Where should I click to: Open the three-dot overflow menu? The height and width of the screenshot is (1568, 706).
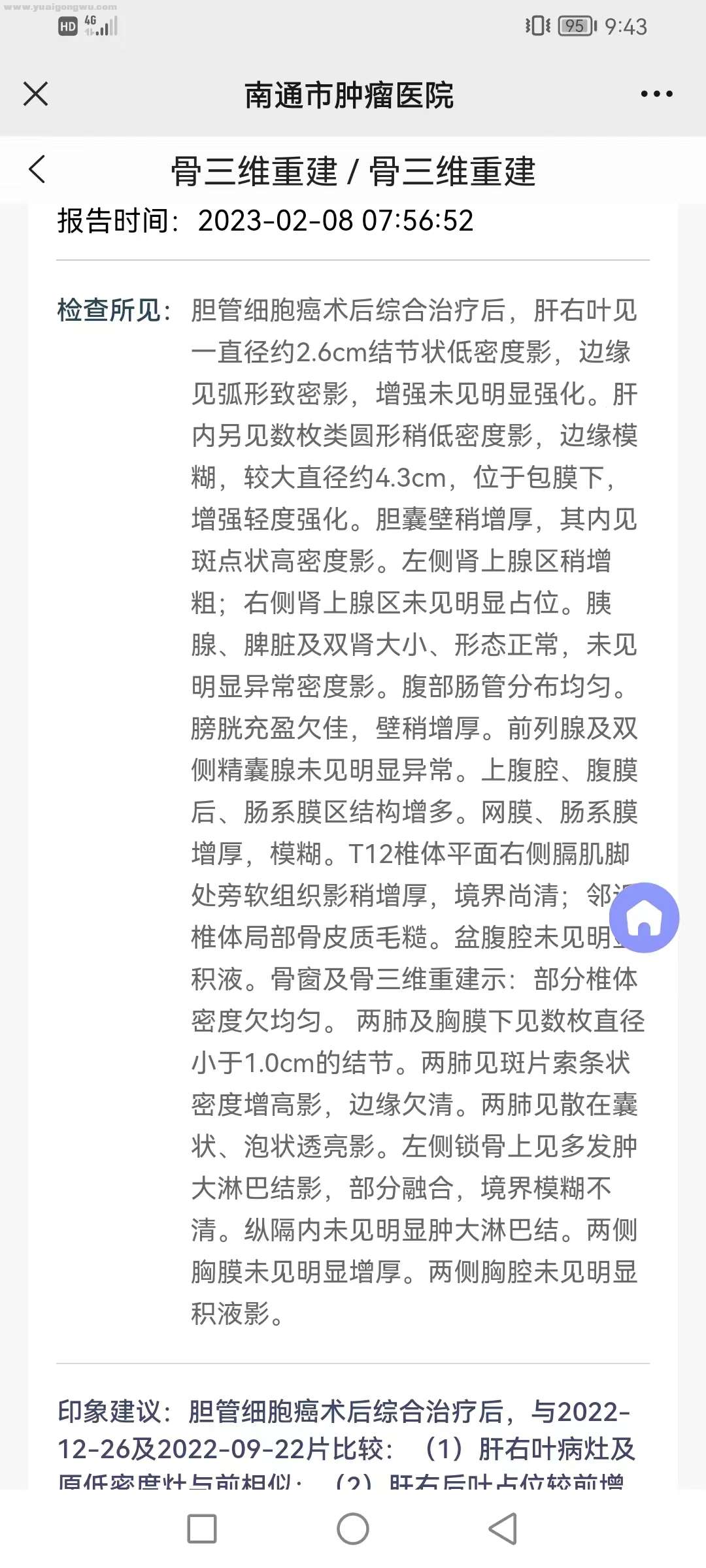(656, 95)
